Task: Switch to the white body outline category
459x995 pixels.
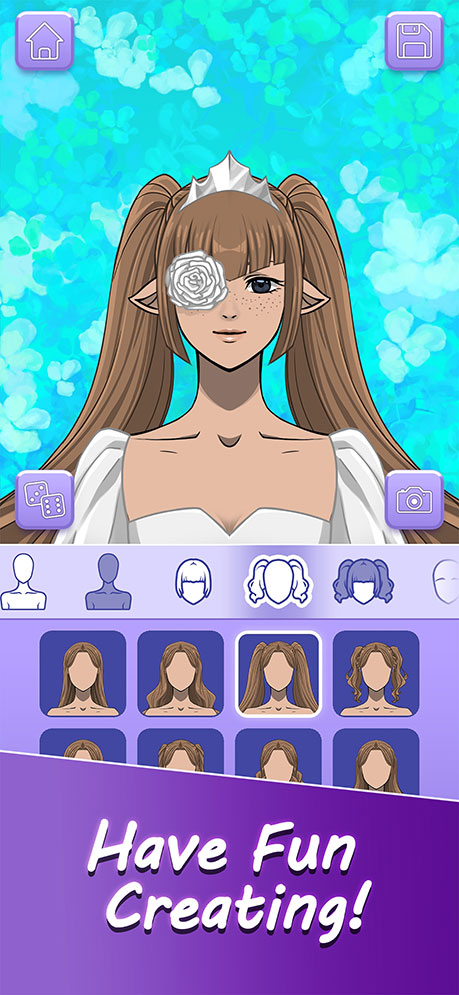Action: (x=23, y=581)
